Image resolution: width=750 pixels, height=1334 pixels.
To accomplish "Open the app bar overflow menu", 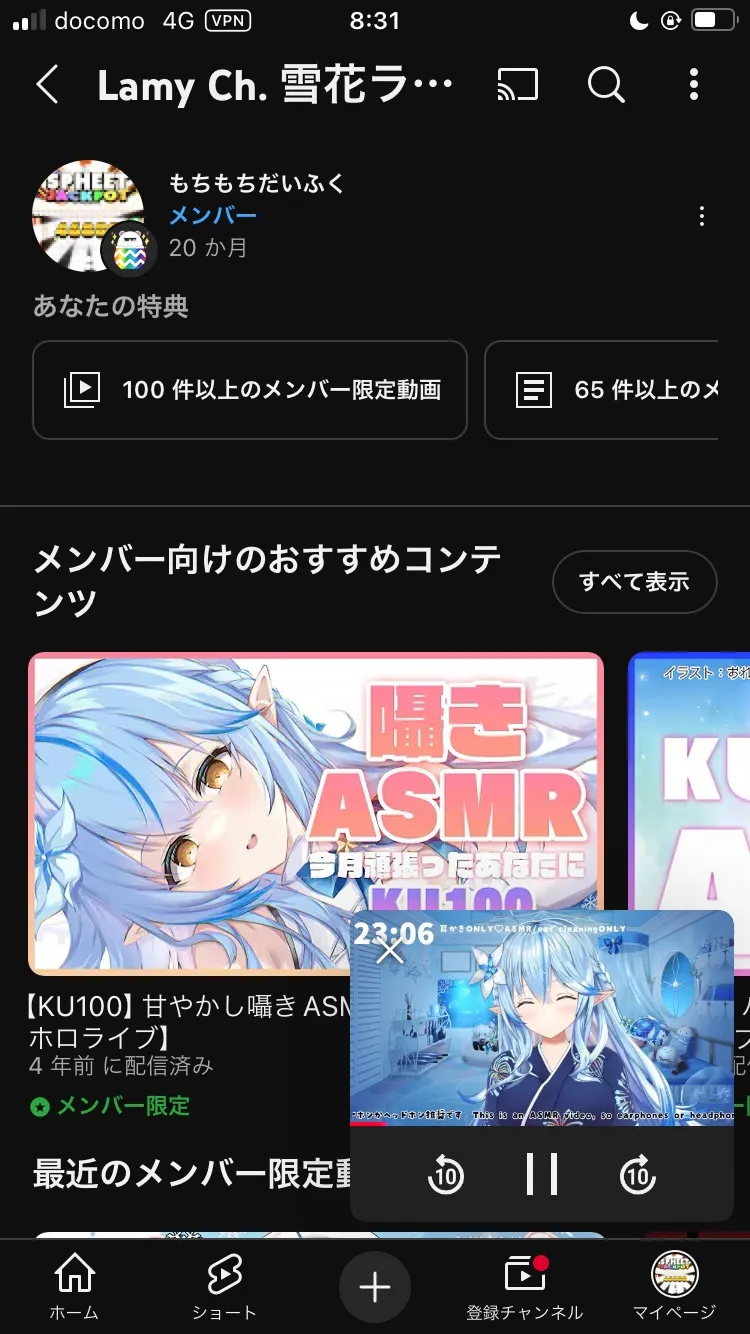I will pos(694,85).
